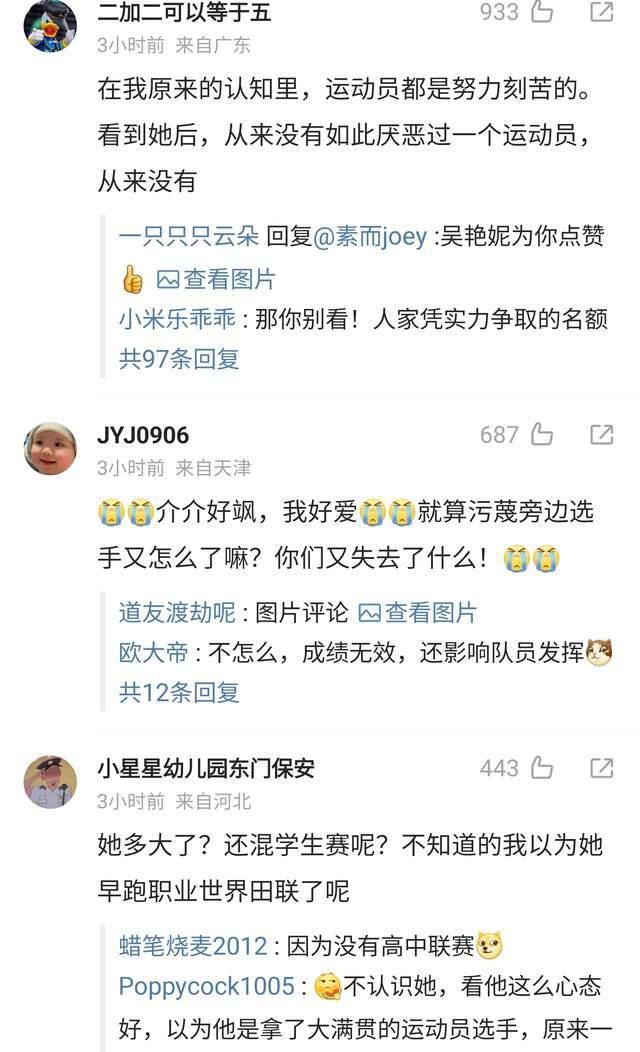This screenshot has height=1052, width=640.
Task: Open user link 一只只云朵
Action: click(x=189, y=237)
